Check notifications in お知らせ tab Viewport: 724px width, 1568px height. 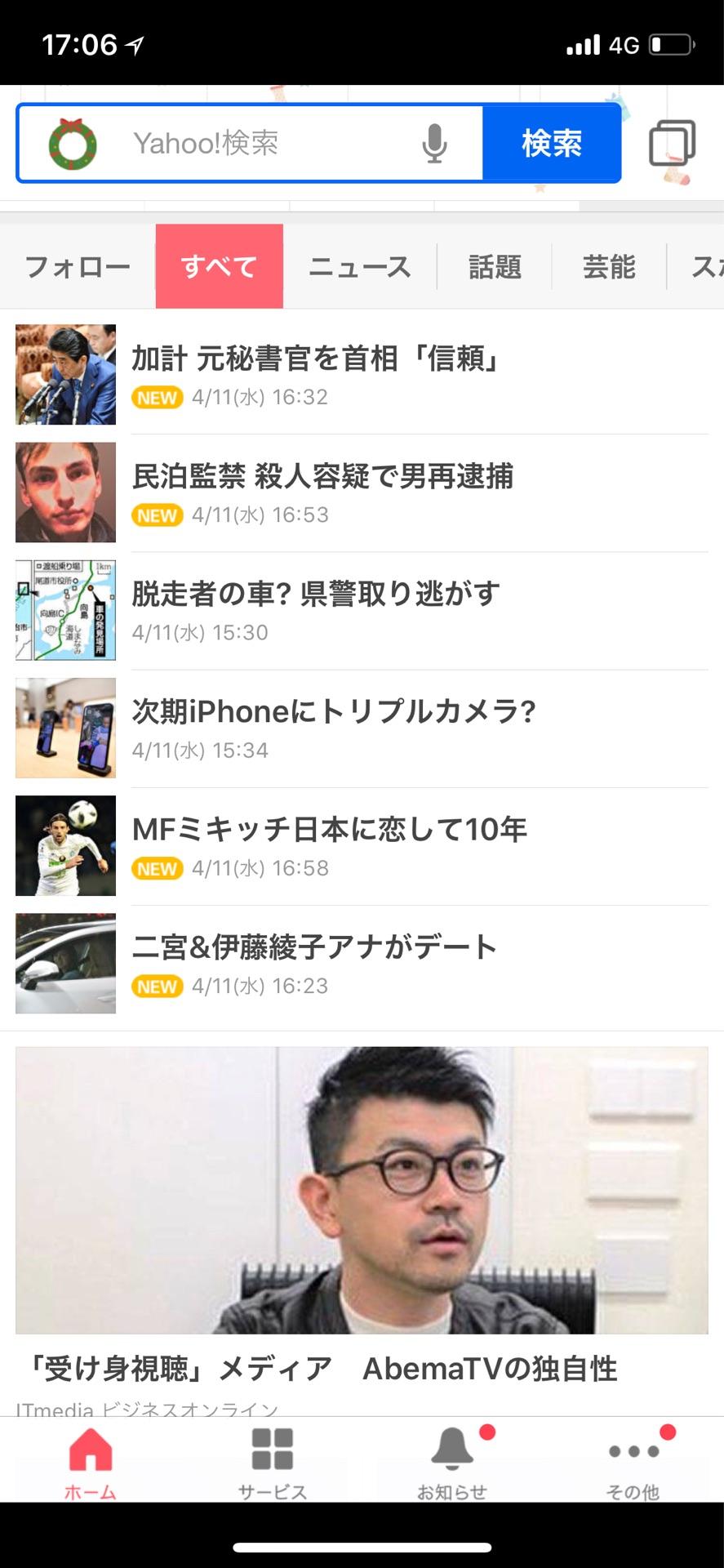[452, 1462]
